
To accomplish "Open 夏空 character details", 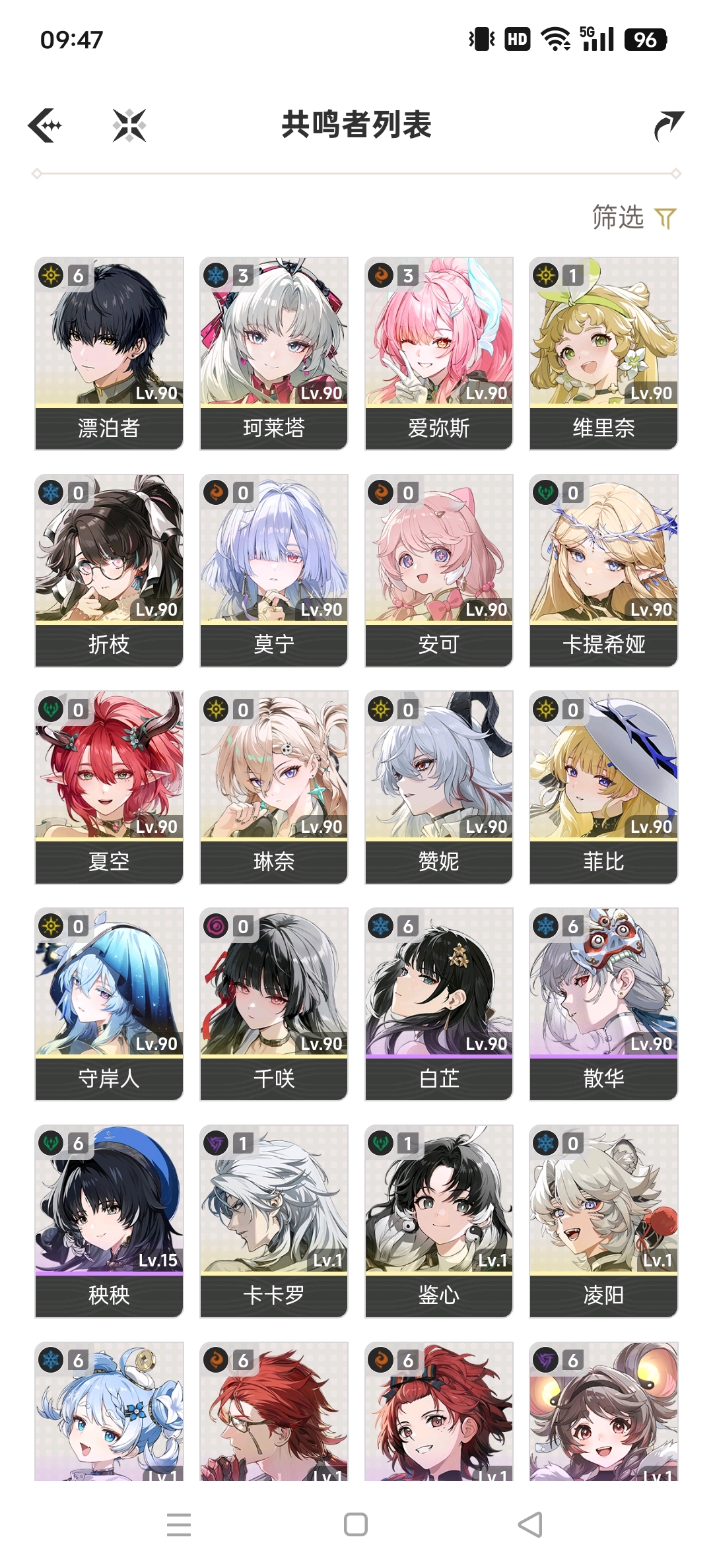I will (109, 787).
